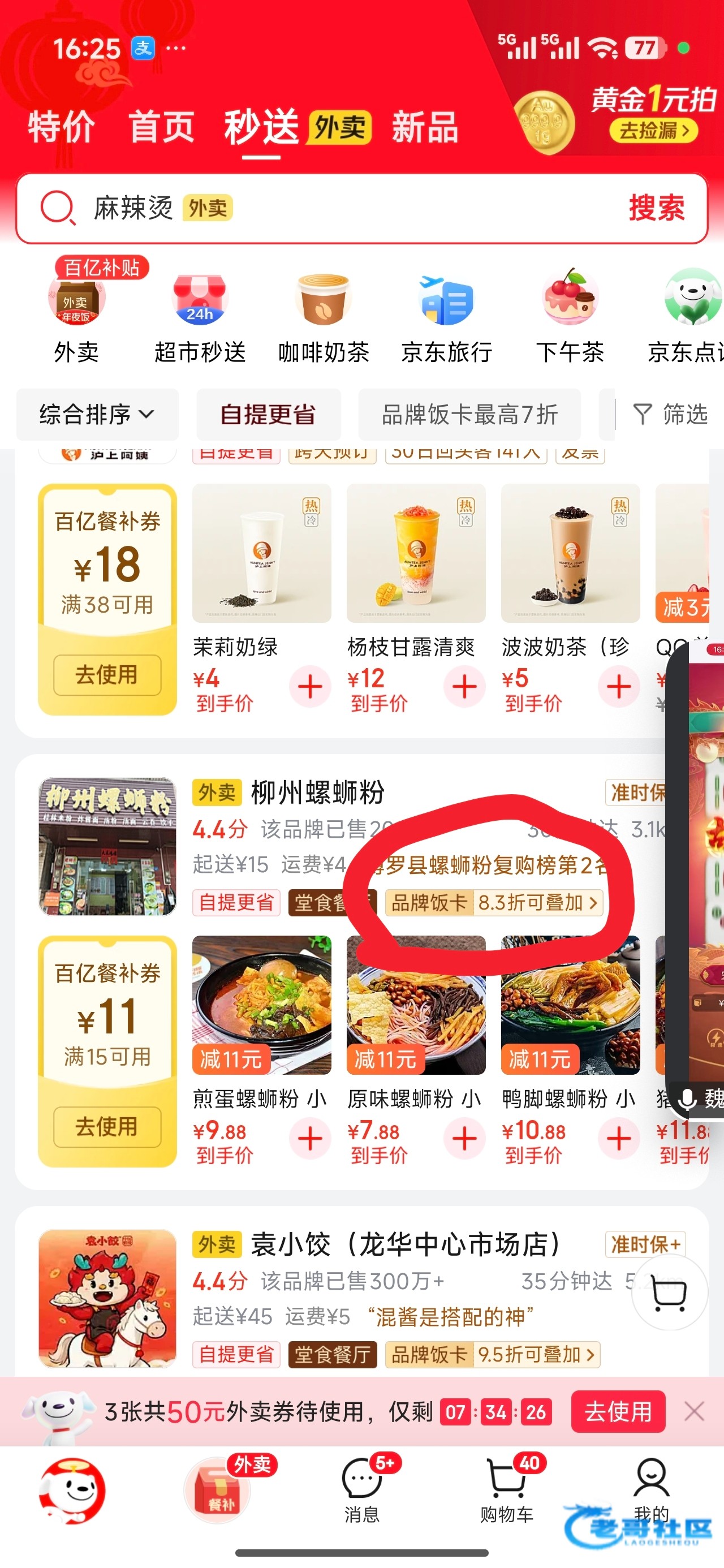
Task: Open the 袁小饺（龙华中心市场店）store
Action: [x=405, y=1245]
